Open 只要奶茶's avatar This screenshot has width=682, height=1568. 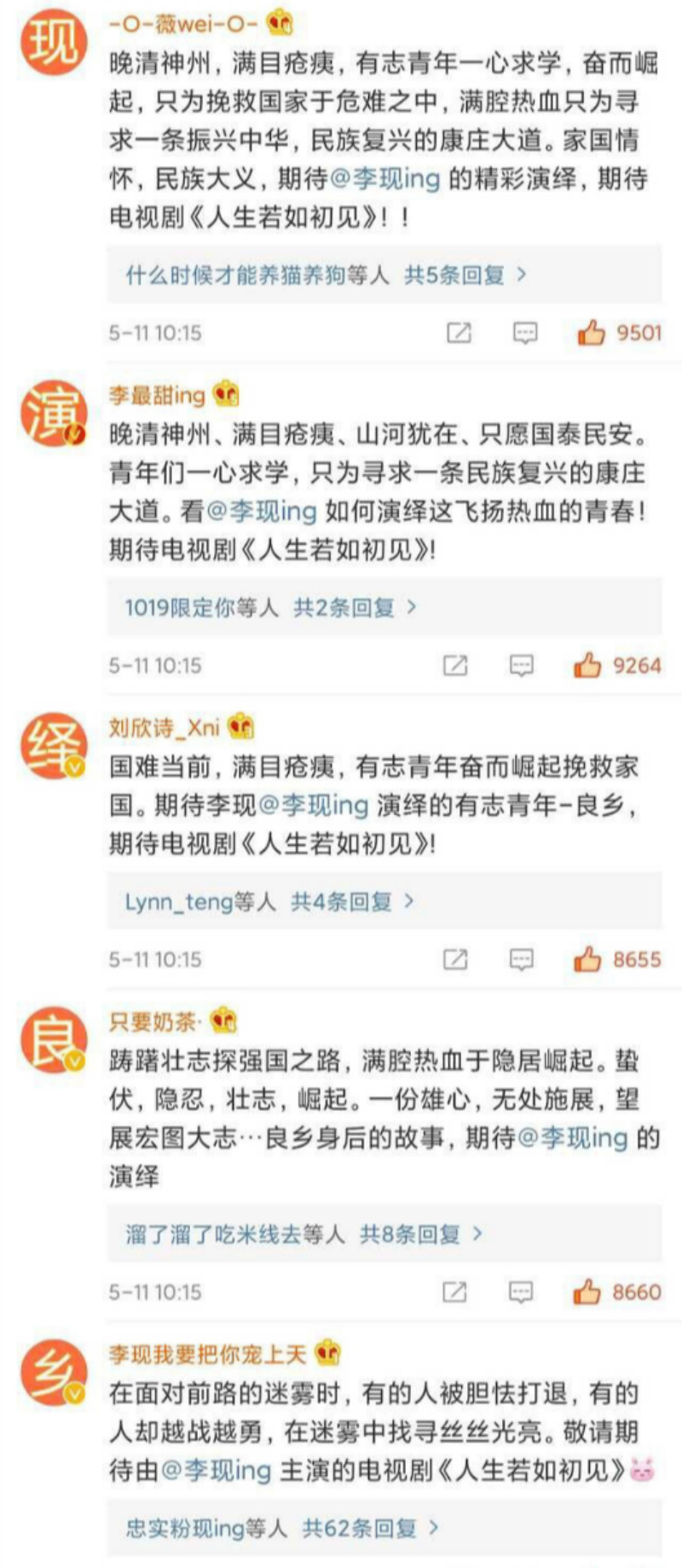pos(53,1040)
